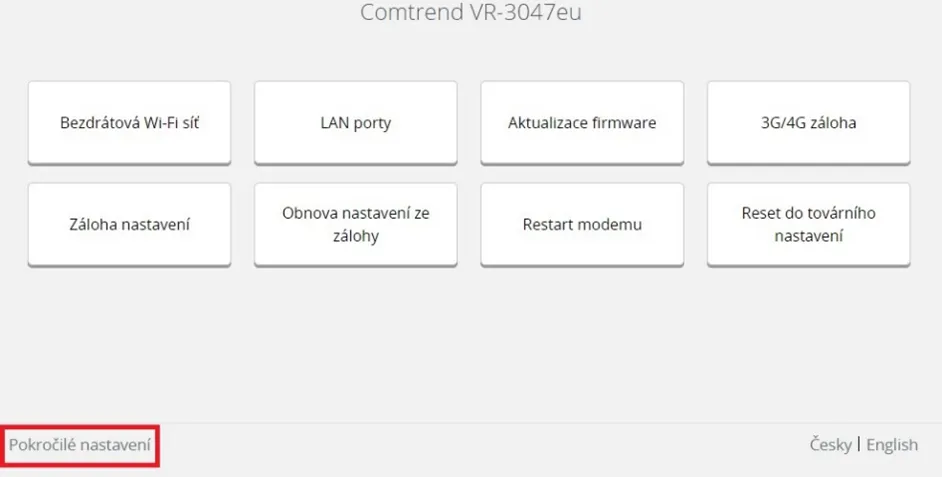Open LAN porty configuration
The image size is (942, 477).
[x=355, y=123]
